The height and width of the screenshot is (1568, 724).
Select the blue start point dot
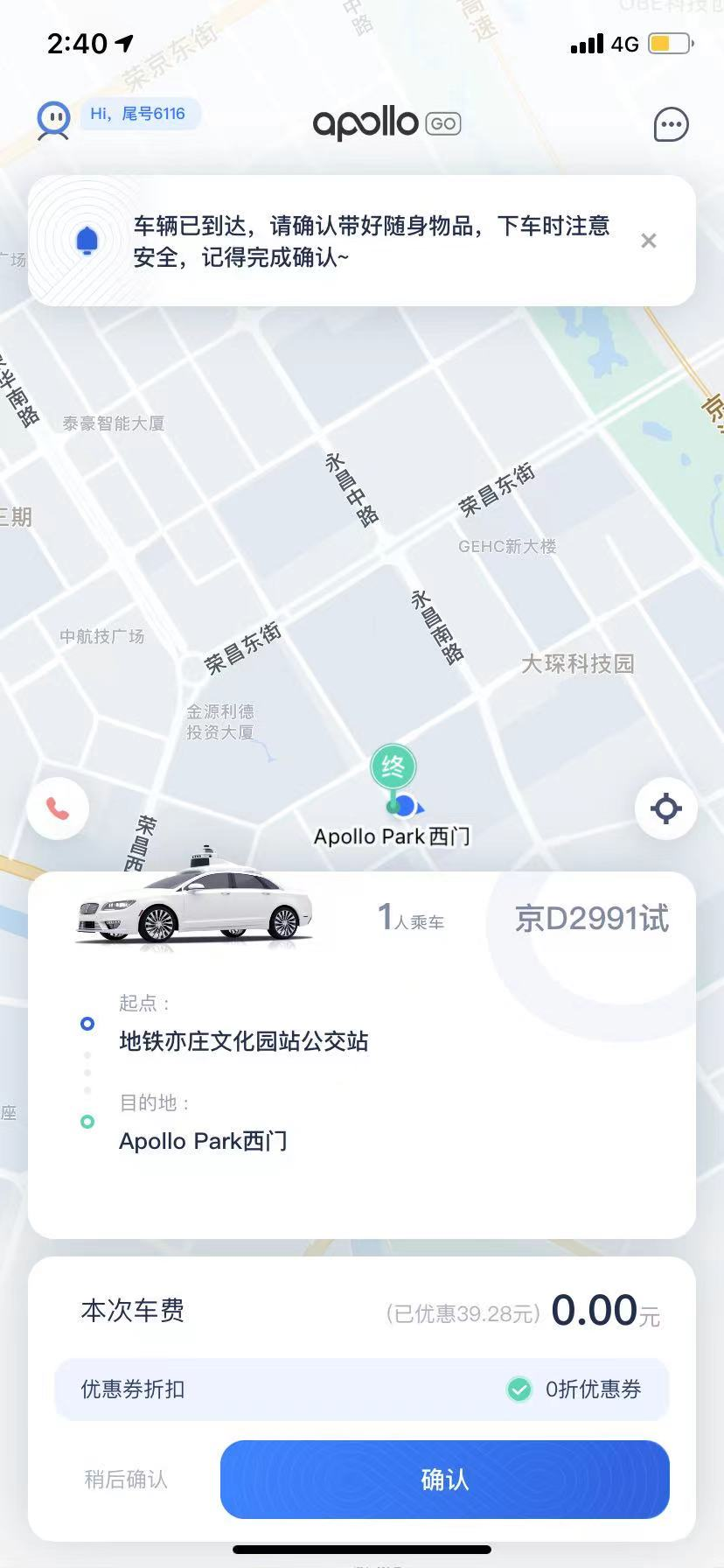pos(87,1023)
